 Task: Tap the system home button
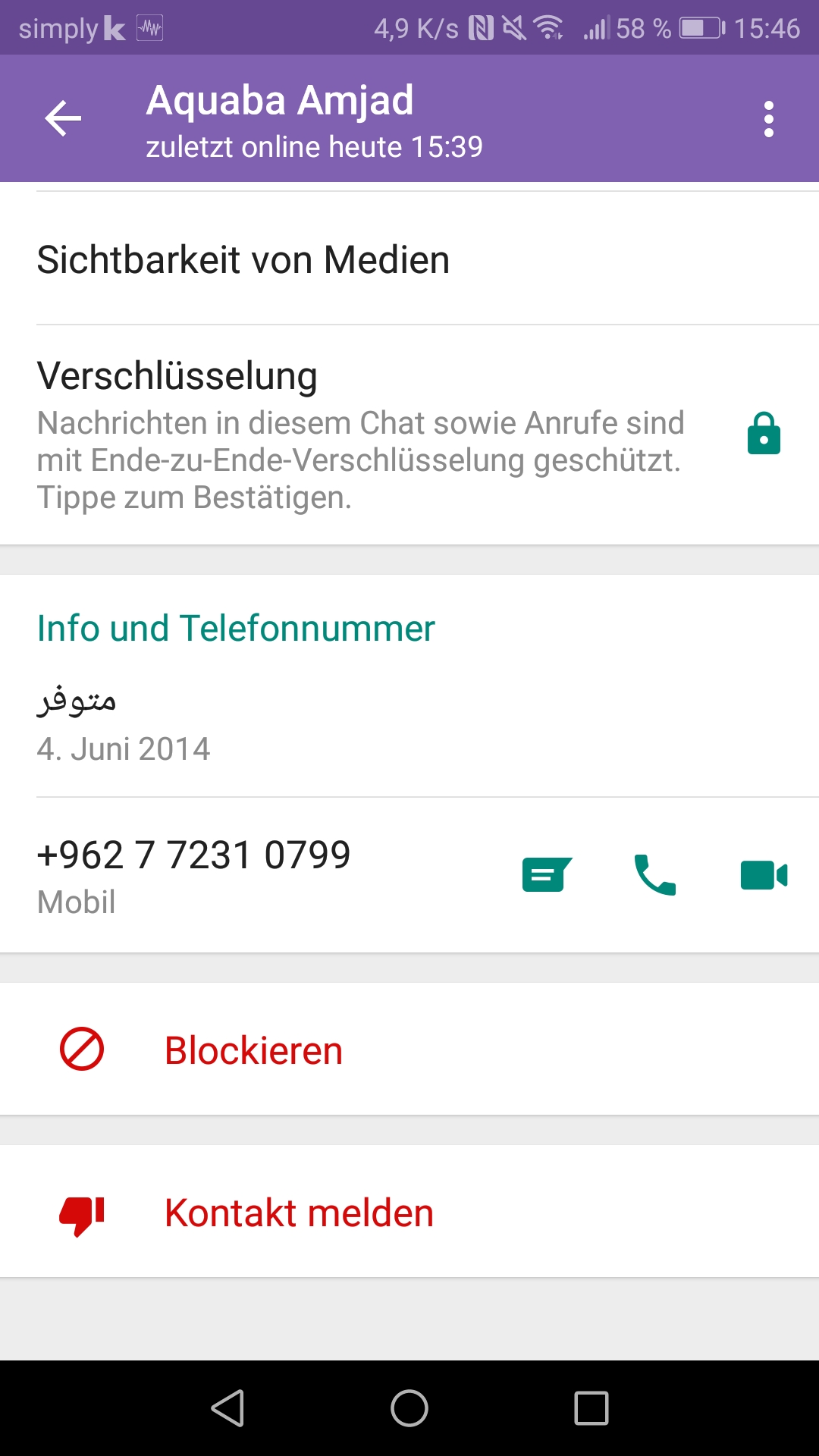pyautogui.click(x=409, y=1408)
